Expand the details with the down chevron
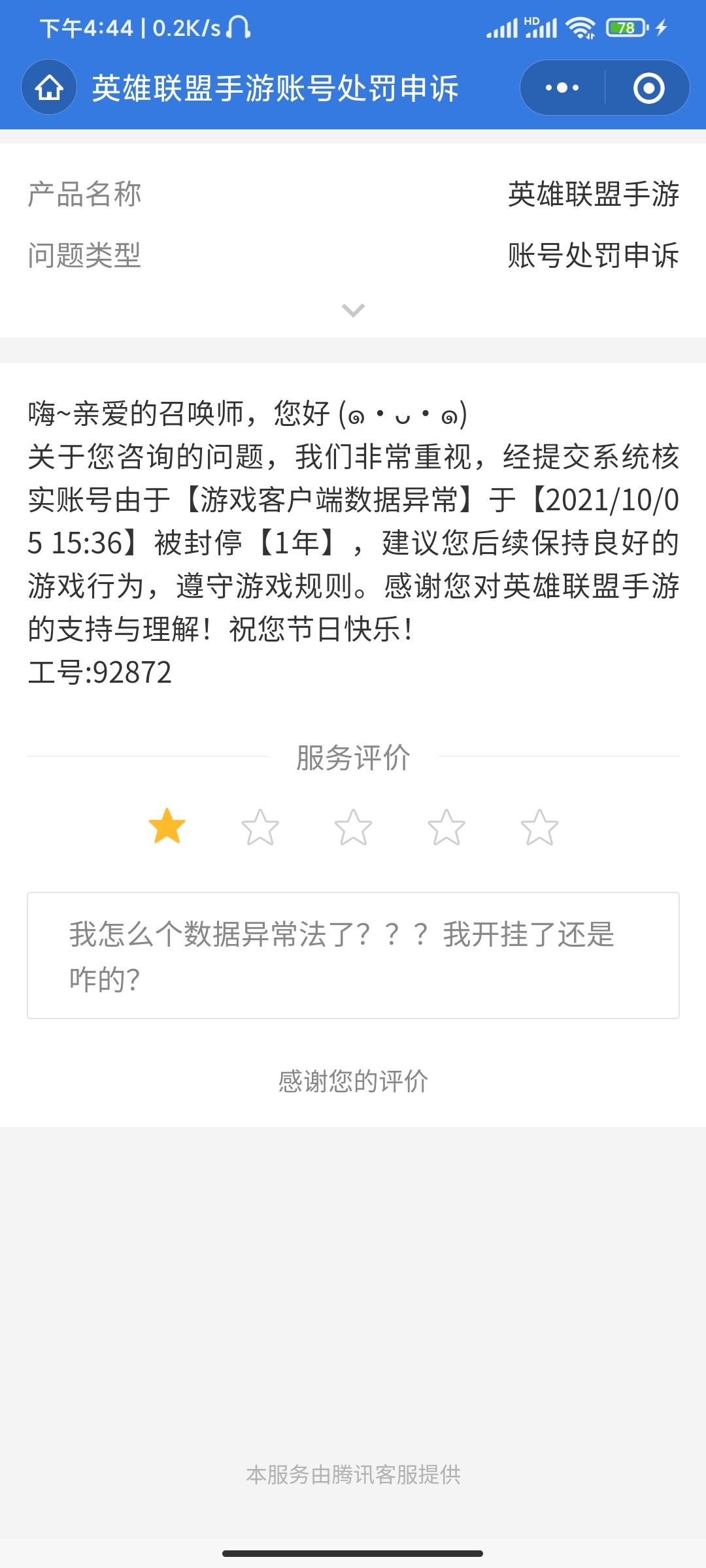The height and width of the screenshot is (1568, 706). pyautogui.click(x=353, y=310)
